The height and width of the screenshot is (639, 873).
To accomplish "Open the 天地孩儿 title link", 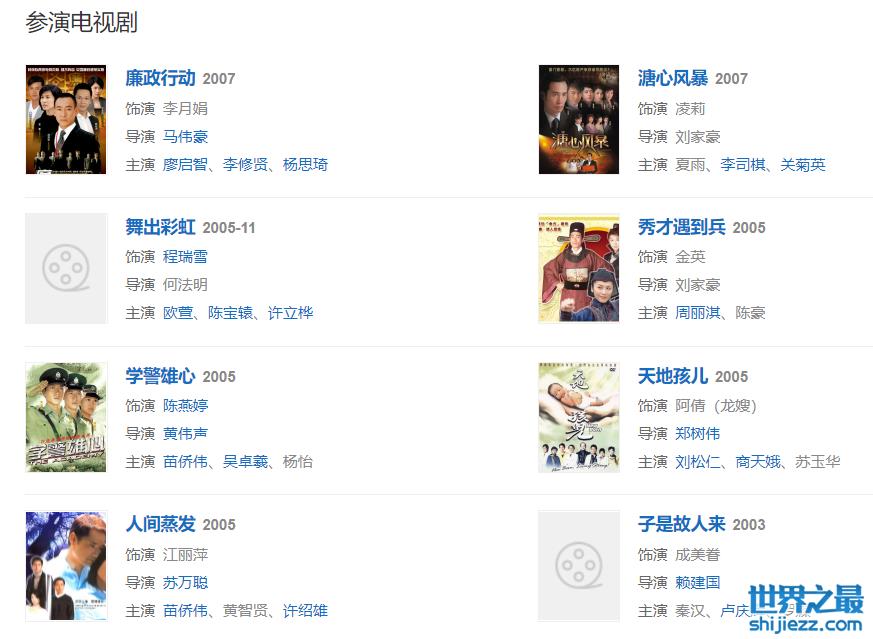I will point(673,376).
